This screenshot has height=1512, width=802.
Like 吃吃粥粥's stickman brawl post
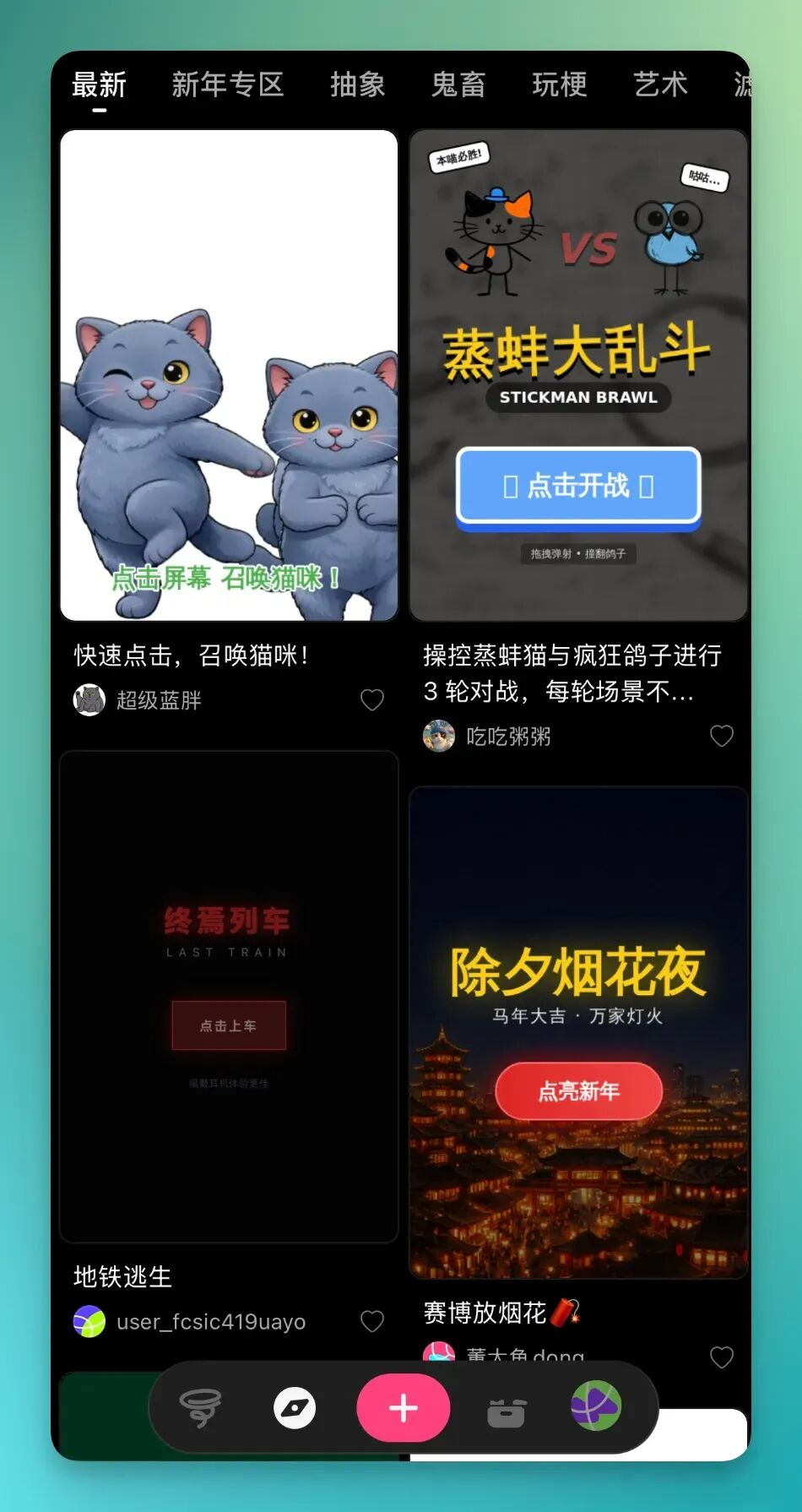[721, 737]
